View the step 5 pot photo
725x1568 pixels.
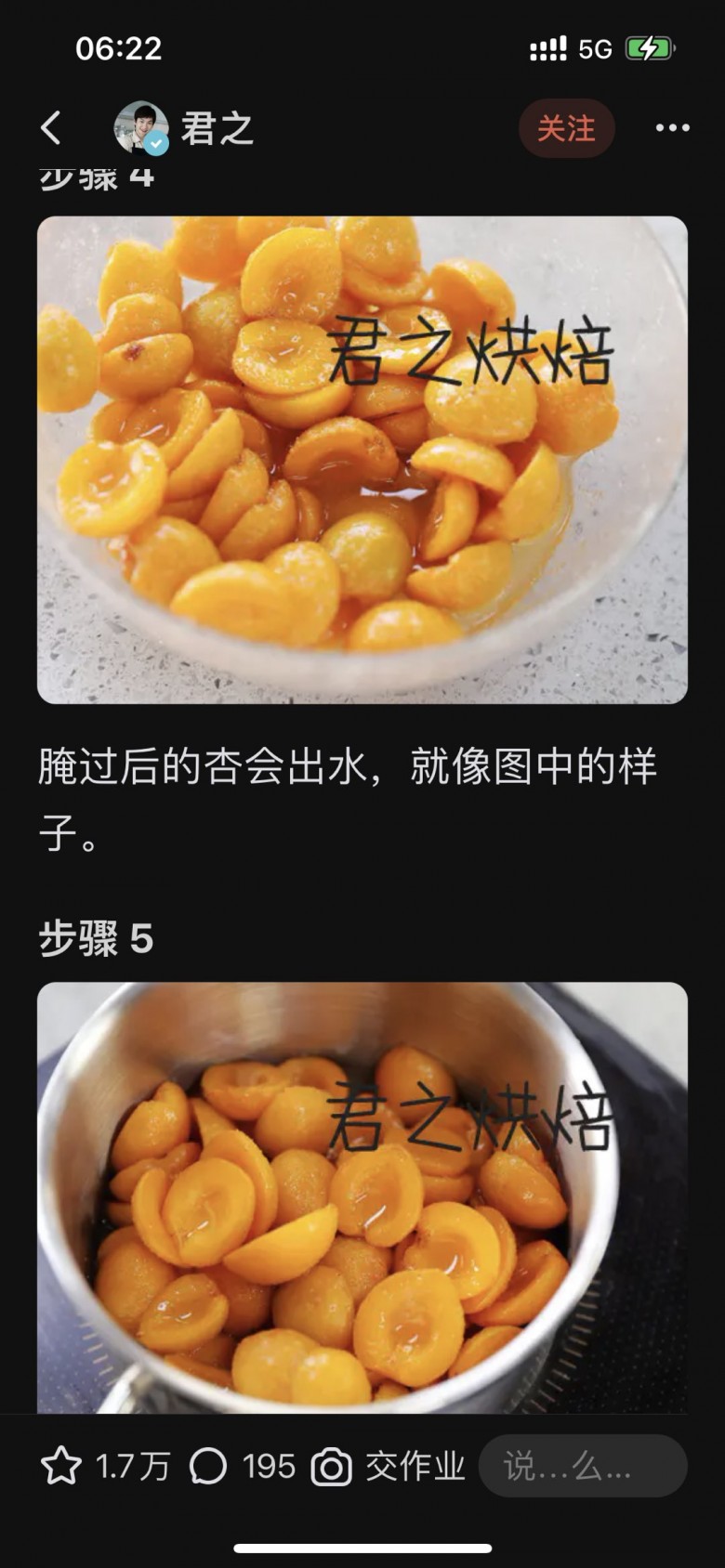pyautogui.click(x=362, y=1196)
